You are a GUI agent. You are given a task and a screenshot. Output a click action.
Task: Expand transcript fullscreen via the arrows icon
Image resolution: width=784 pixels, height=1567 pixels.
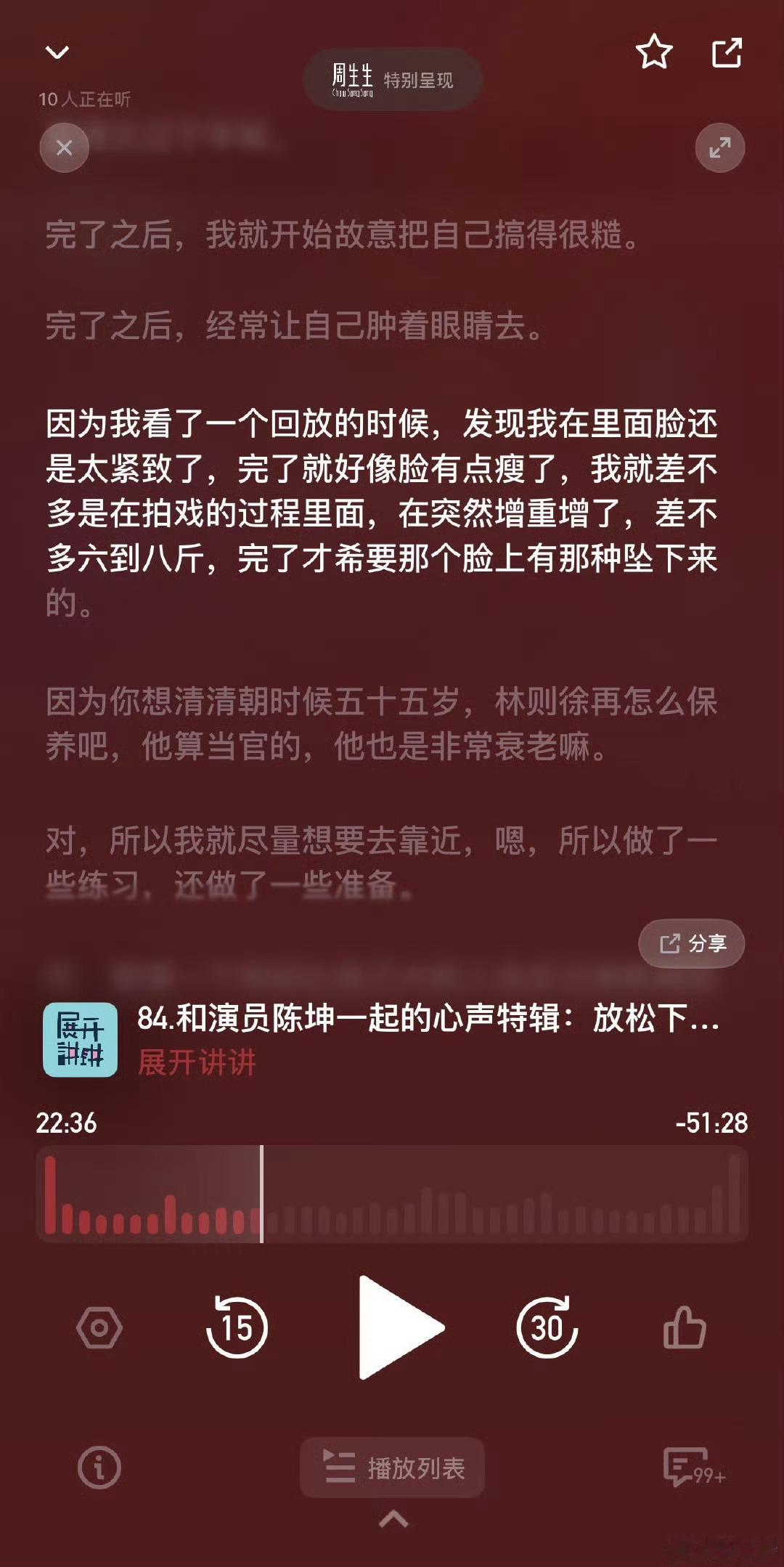tap(719, 146)
